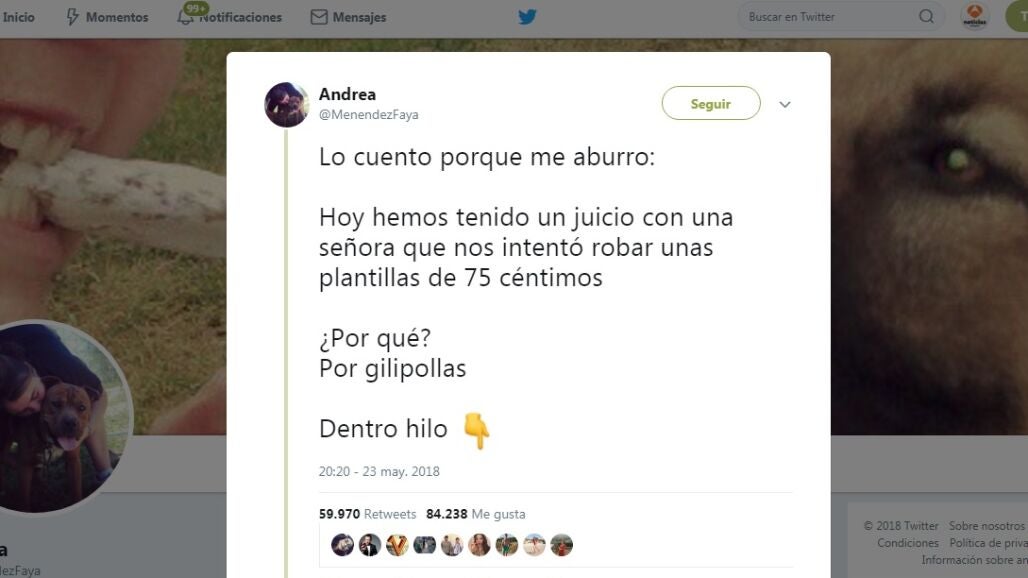
Task: Open the @MenendezFaya handle link
Action: (x=368, y=115)
